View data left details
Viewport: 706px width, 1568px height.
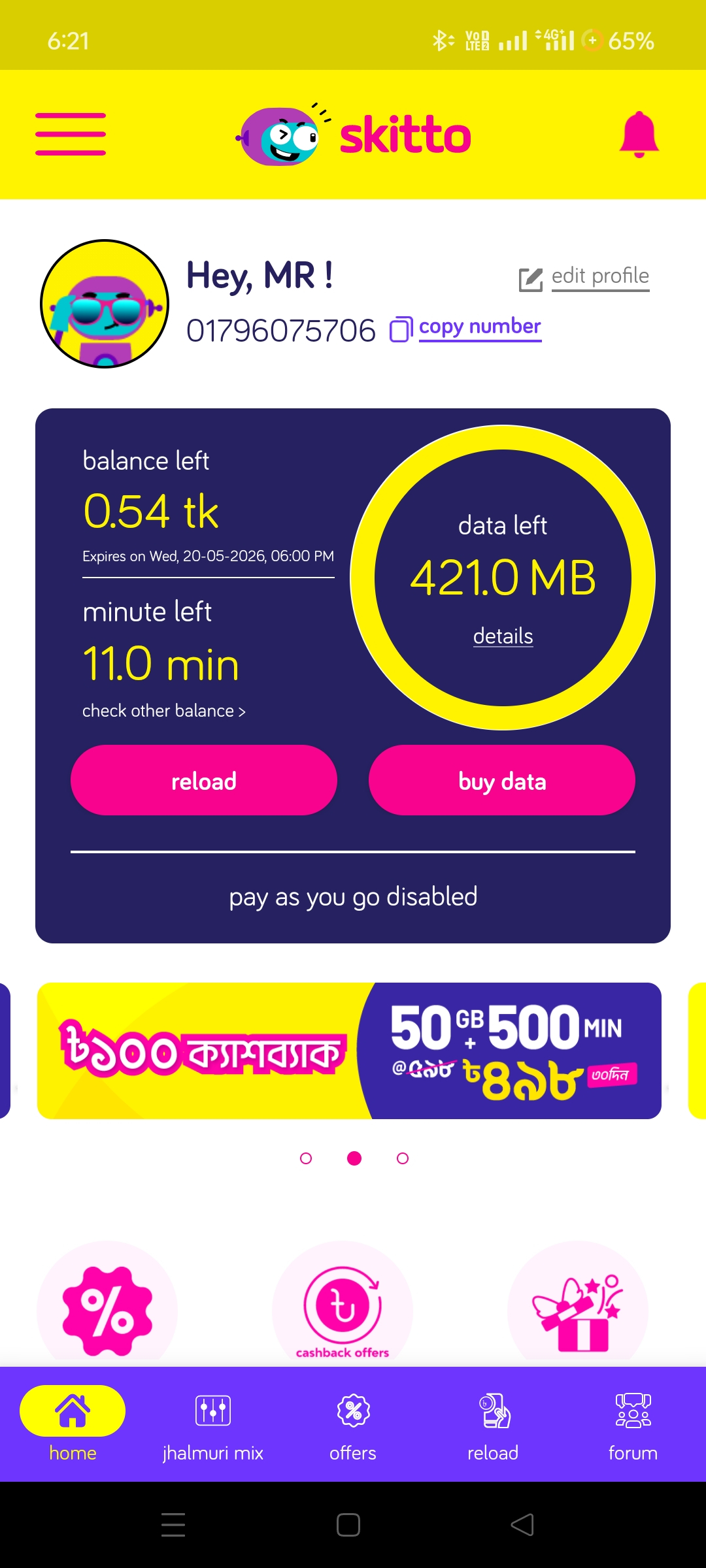pos(503,636)
